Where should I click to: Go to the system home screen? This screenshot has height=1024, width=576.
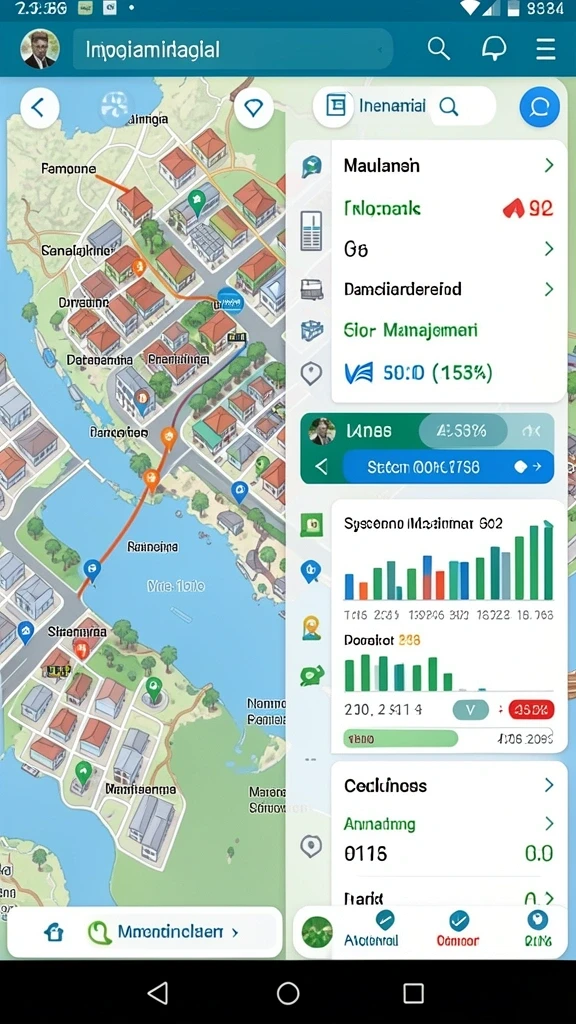coord(288,993)
